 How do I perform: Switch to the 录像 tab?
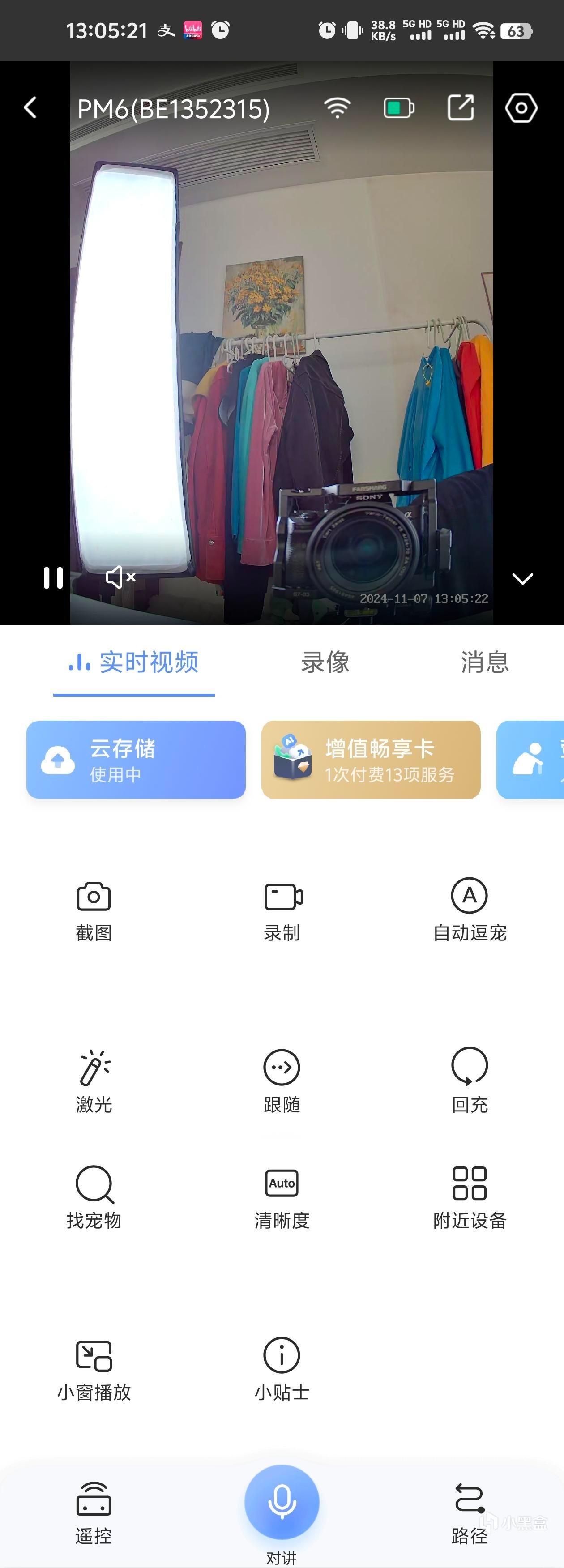pyautogui.click(x=325, y=662)
